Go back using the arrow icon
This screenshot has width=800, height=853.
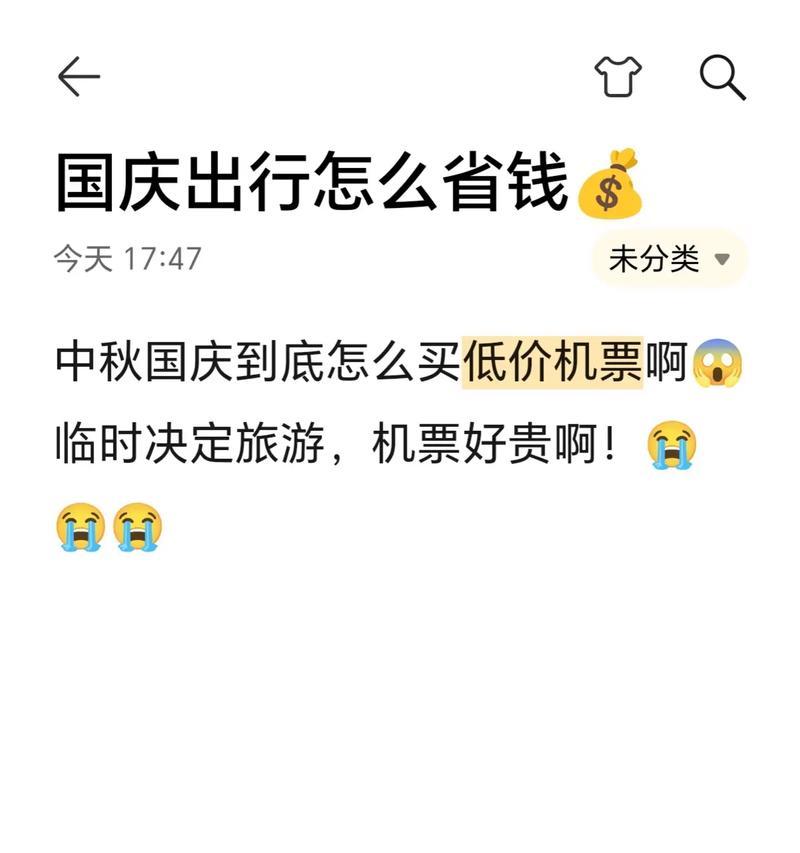(x=78, y=77)
